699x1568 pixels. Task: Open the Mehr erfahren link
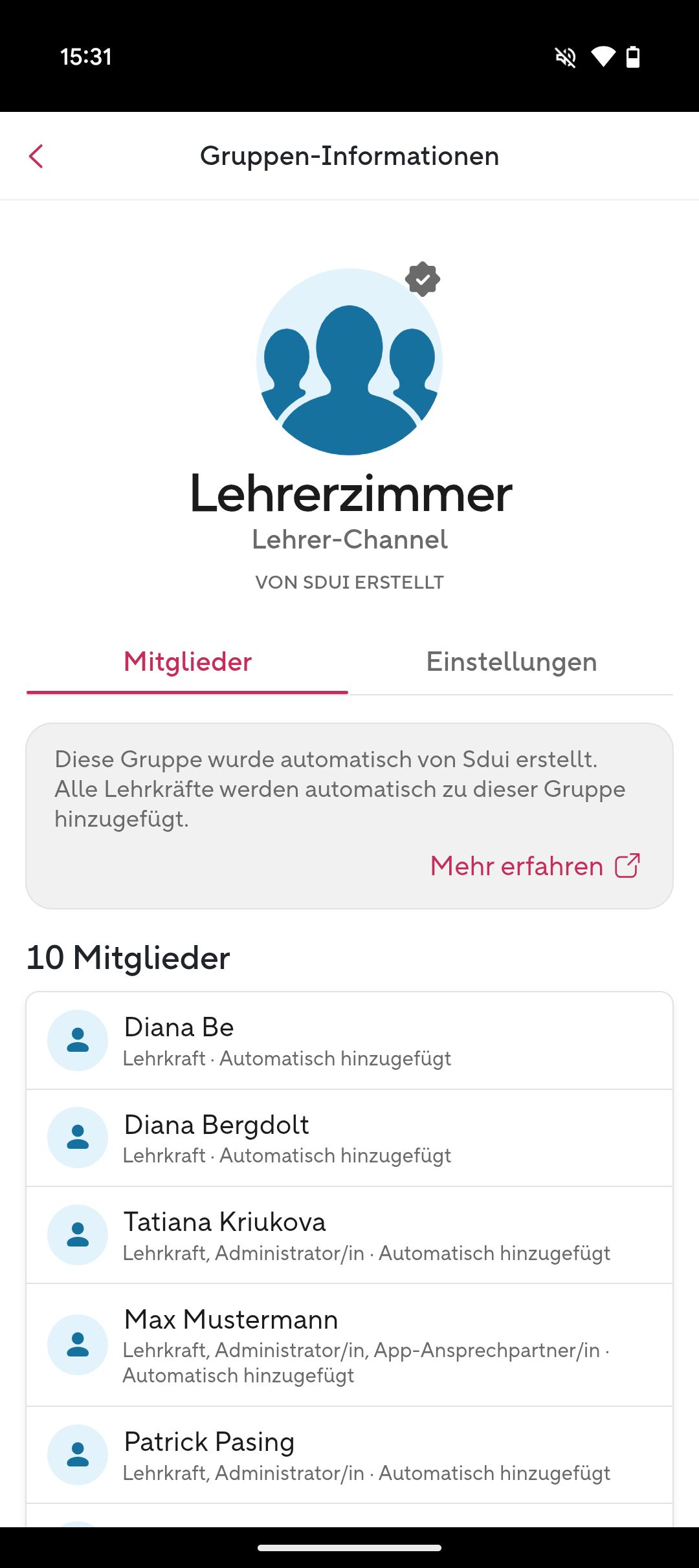(535, 866)
